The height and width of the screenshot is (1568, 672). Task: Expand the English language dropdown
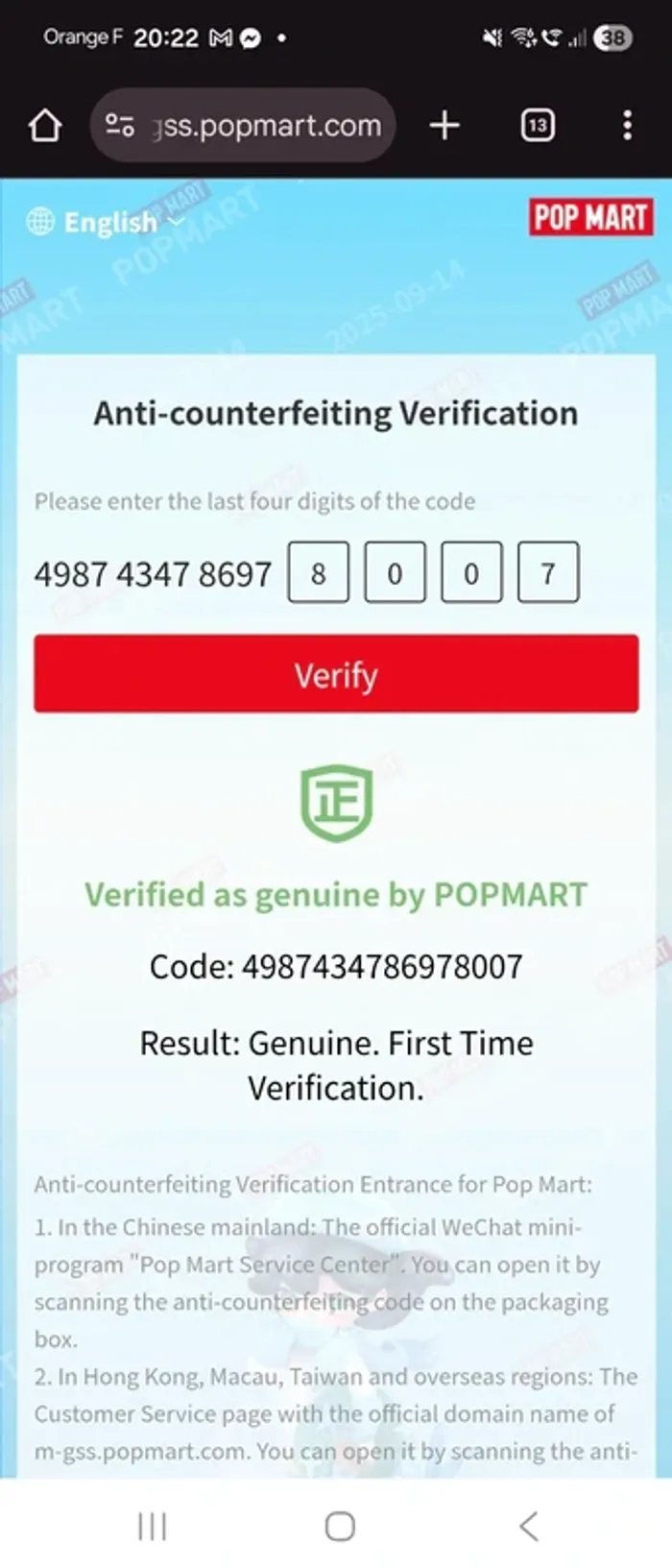(106, 222)
